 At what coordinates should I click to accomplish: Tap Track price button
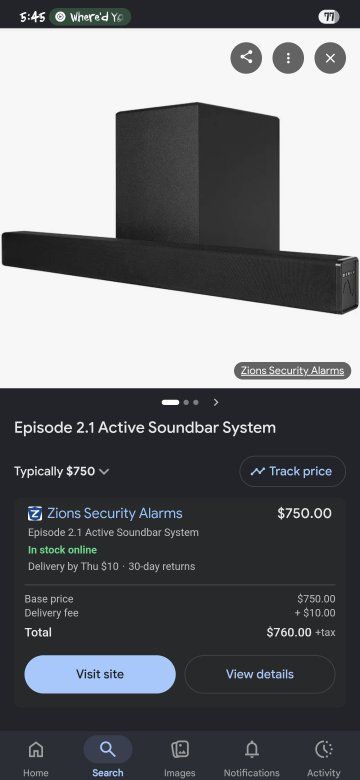pyautogui.click(x=292, y=471)
